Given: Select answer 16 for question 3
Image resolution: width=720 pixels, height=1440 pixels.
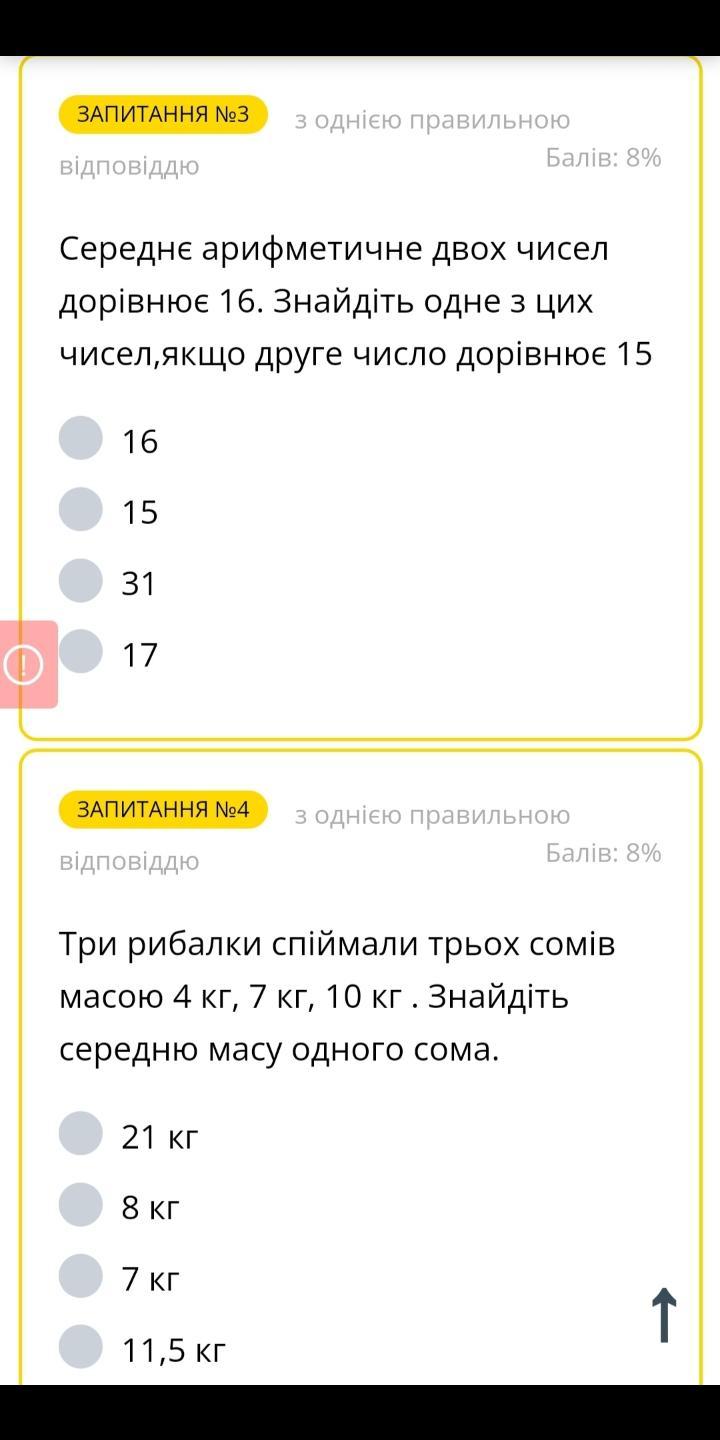Looking at the screenshot, I should (x=81, y=438).
